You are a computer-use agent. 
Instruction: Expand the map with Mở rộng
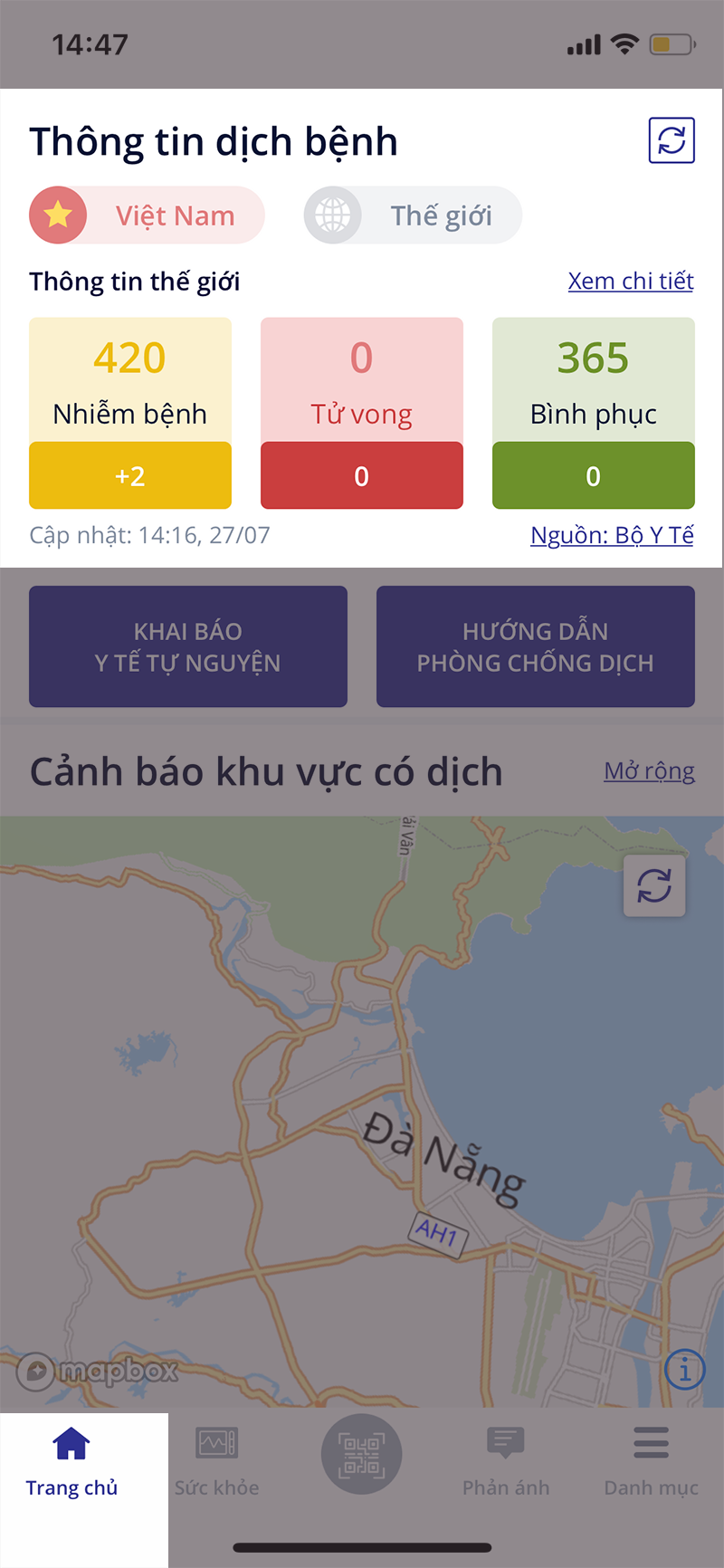[650, 770]
